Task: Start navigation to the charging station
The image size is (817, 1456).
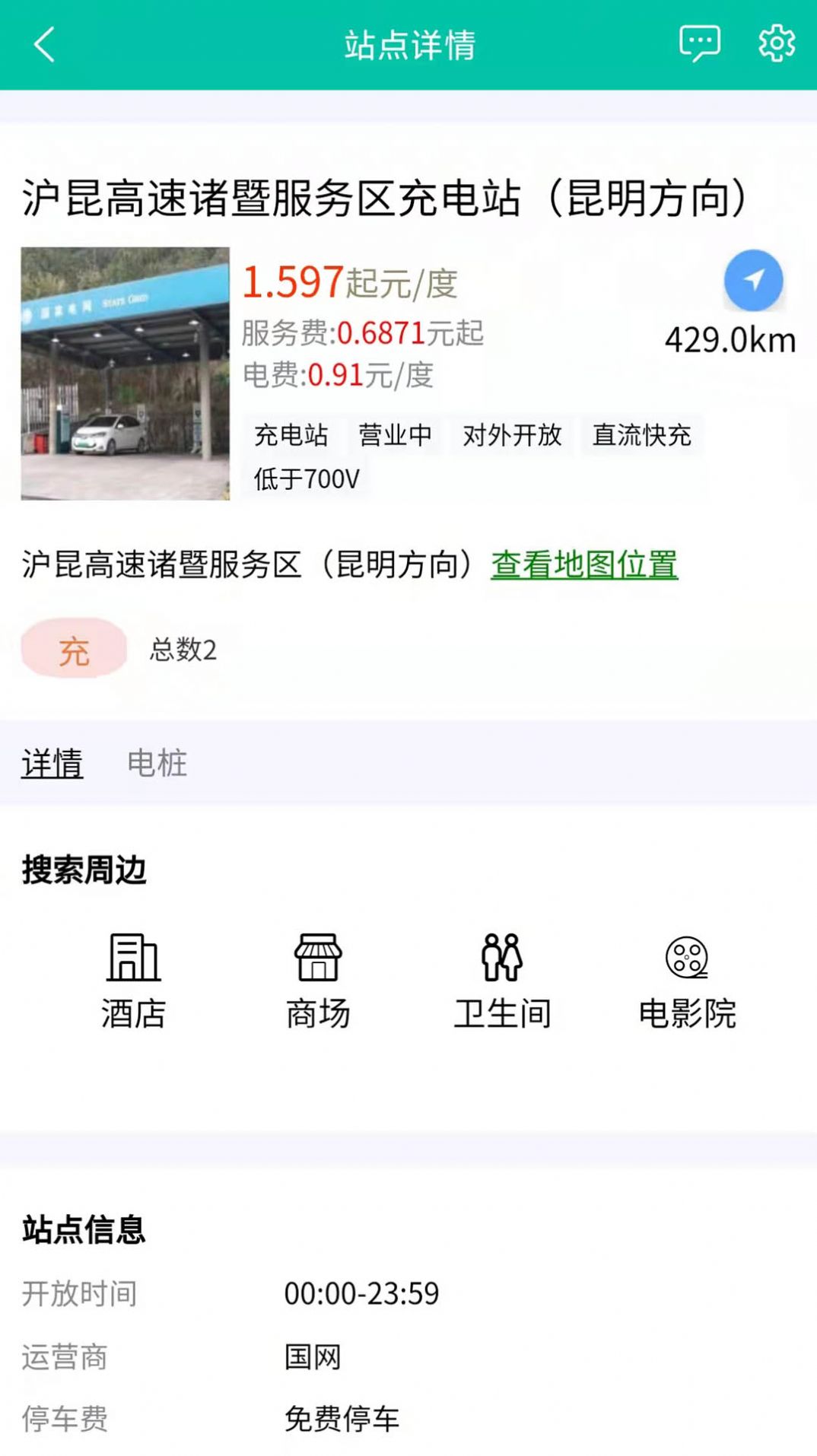Action: 753,281
